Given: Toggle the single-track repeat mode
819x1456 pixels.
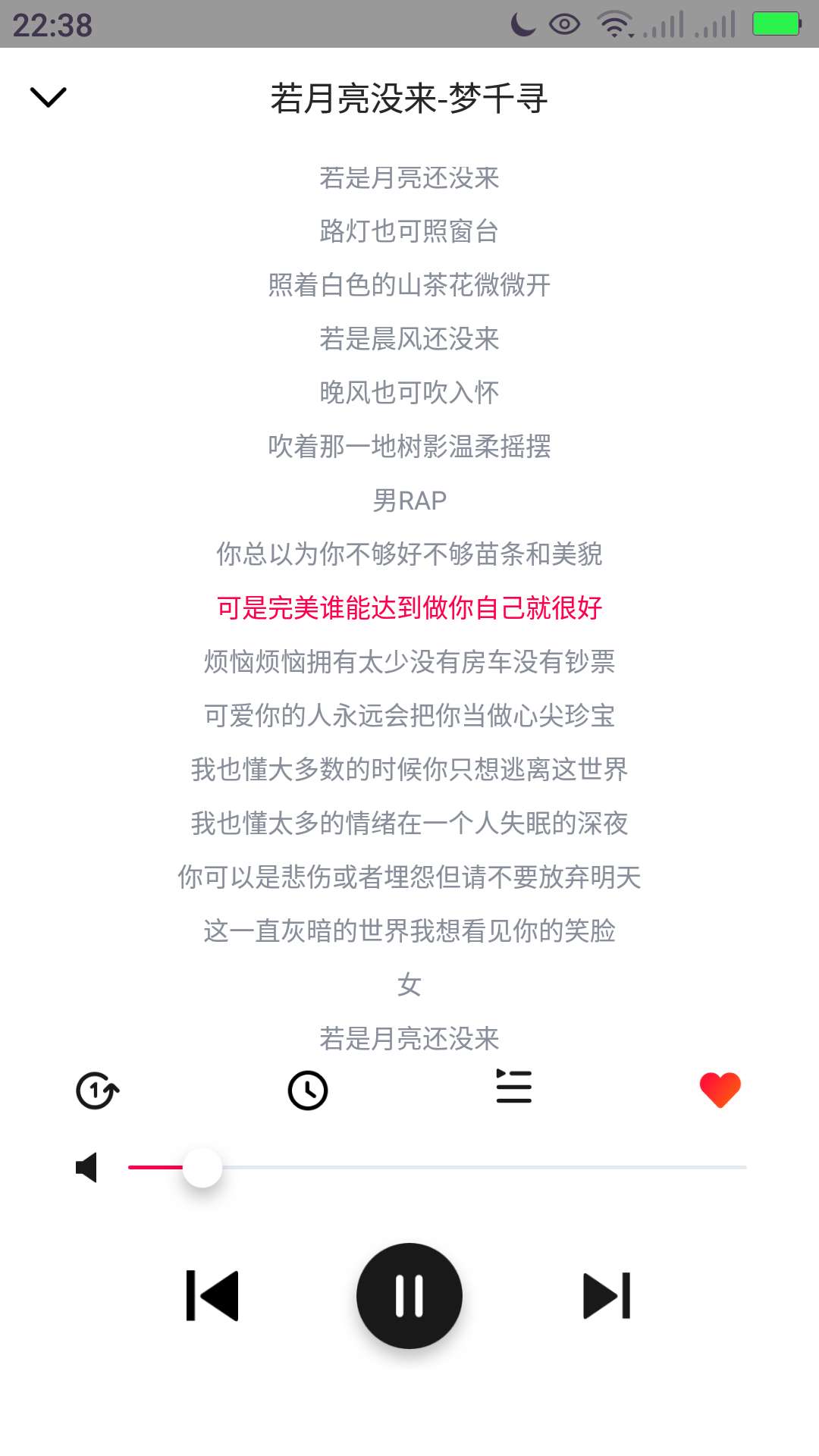Looking at the screenshot, I should pos(98,1090).
